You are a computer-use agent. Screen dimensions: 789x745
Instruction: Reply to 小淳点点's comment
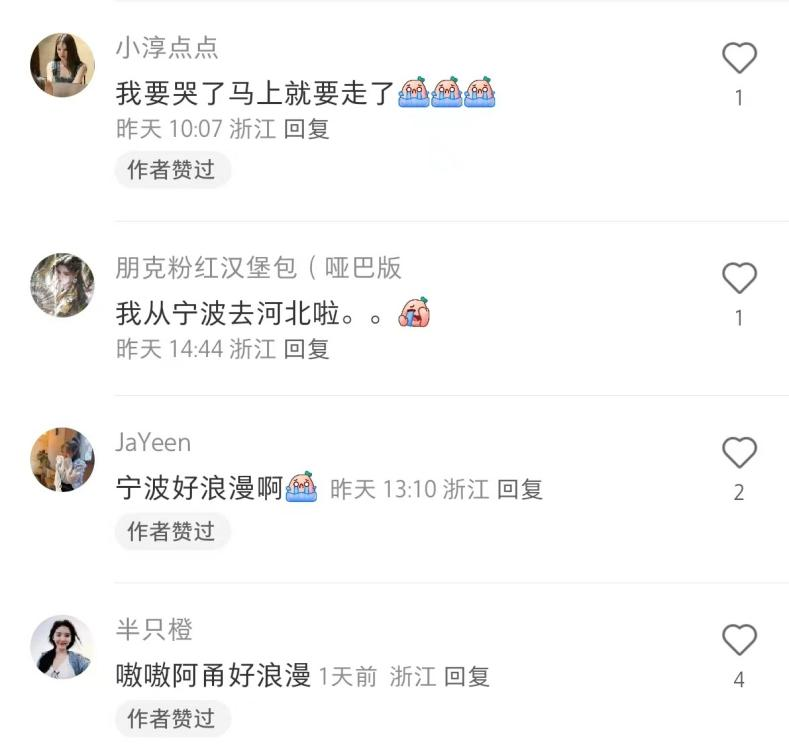306,129
